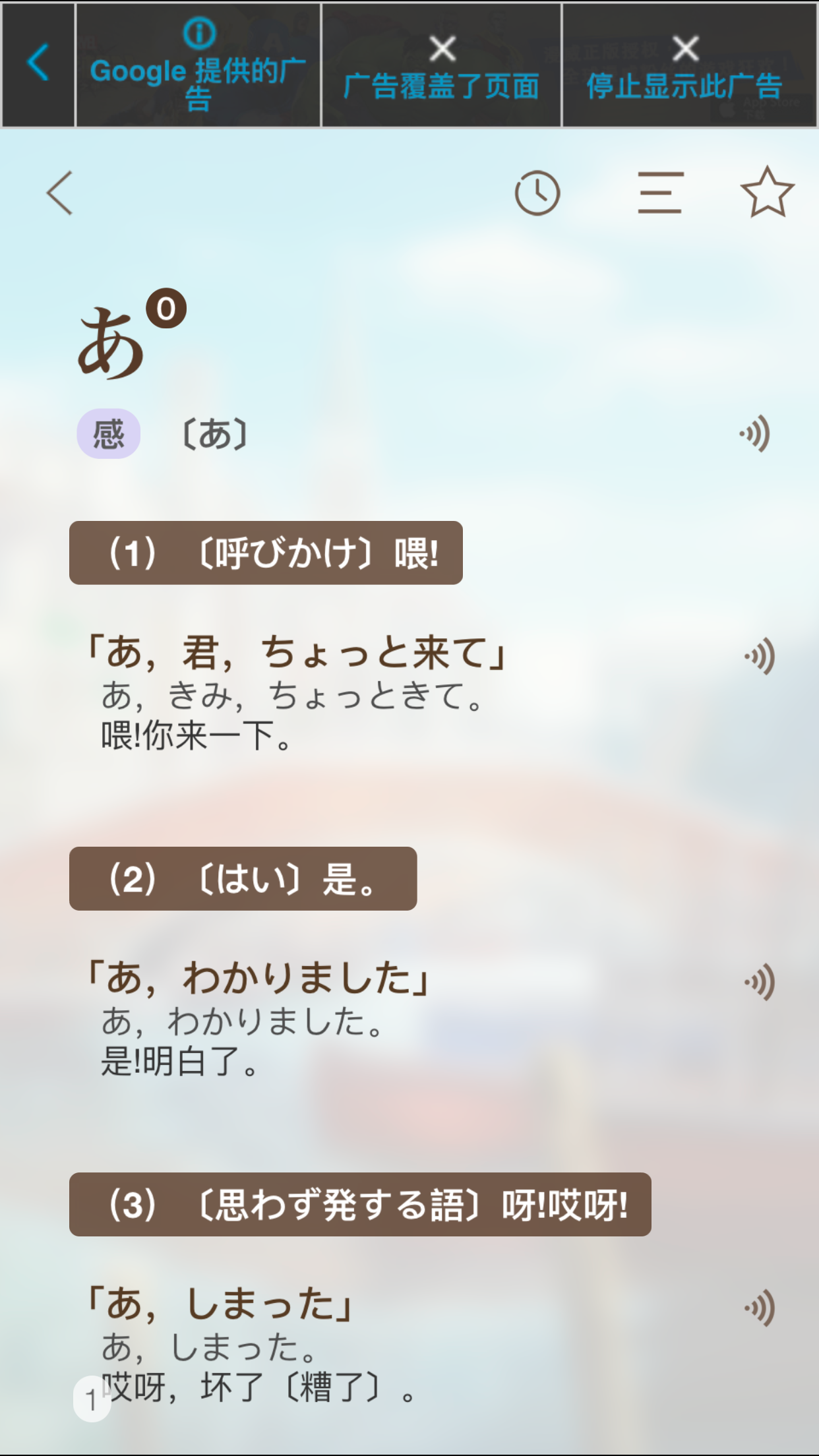Screen dimensions: 819x1456
Task: Open the three-line menu icon
Action: pyautogui.click(x=660, y=193)
